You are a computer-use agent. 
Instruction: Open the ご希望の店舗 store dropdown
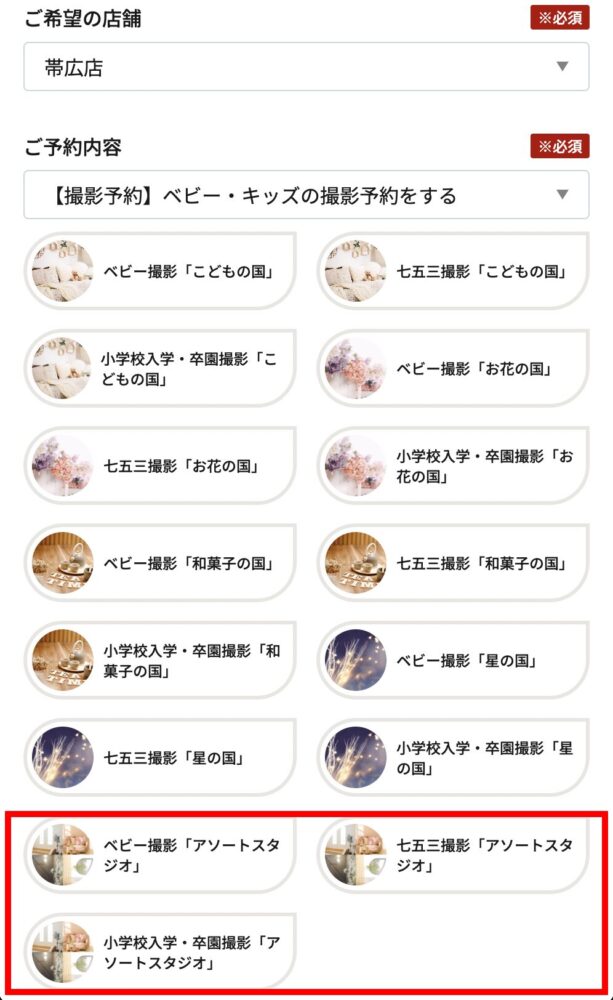coord(306,67)
